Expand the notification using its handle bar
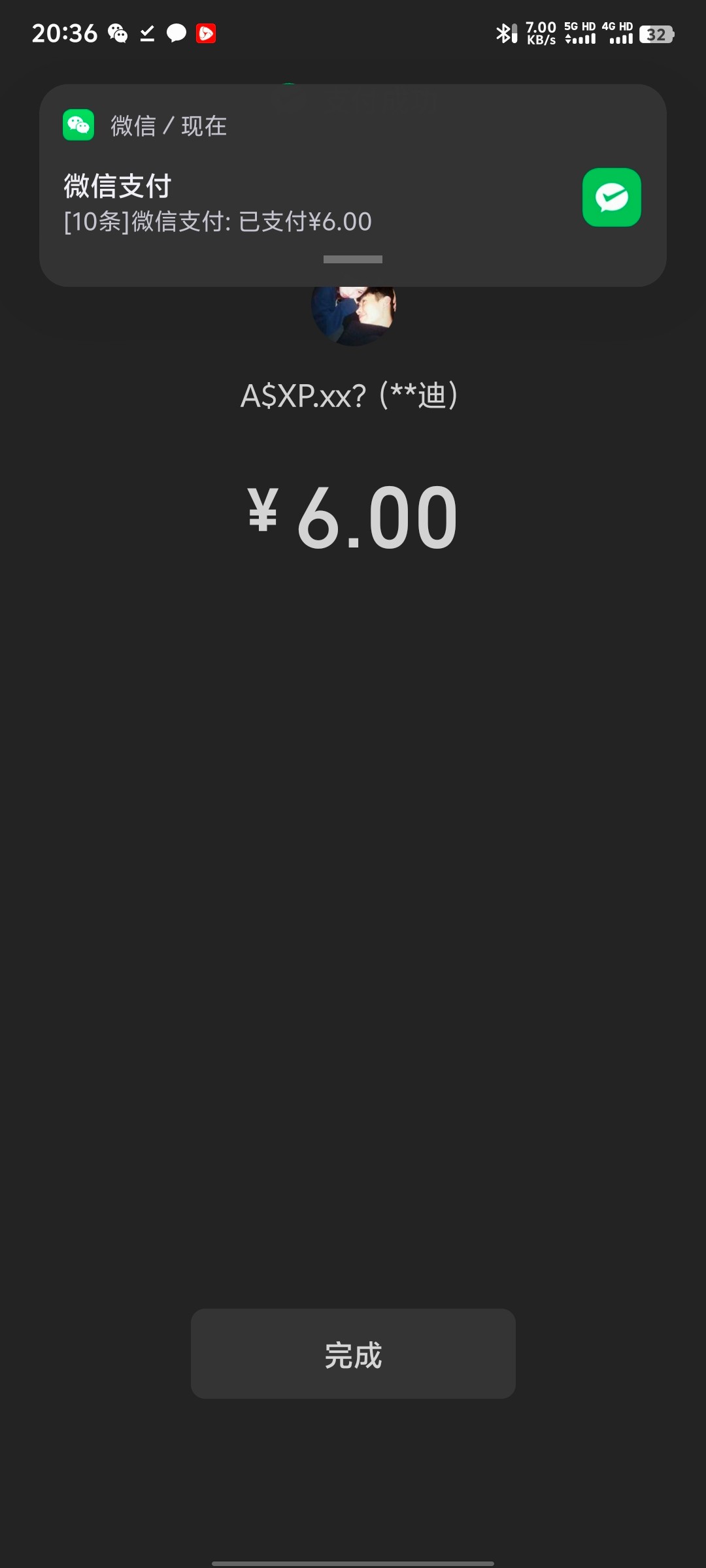The width and height of the screenshot is (706, 1568). (x=353, y=259)
